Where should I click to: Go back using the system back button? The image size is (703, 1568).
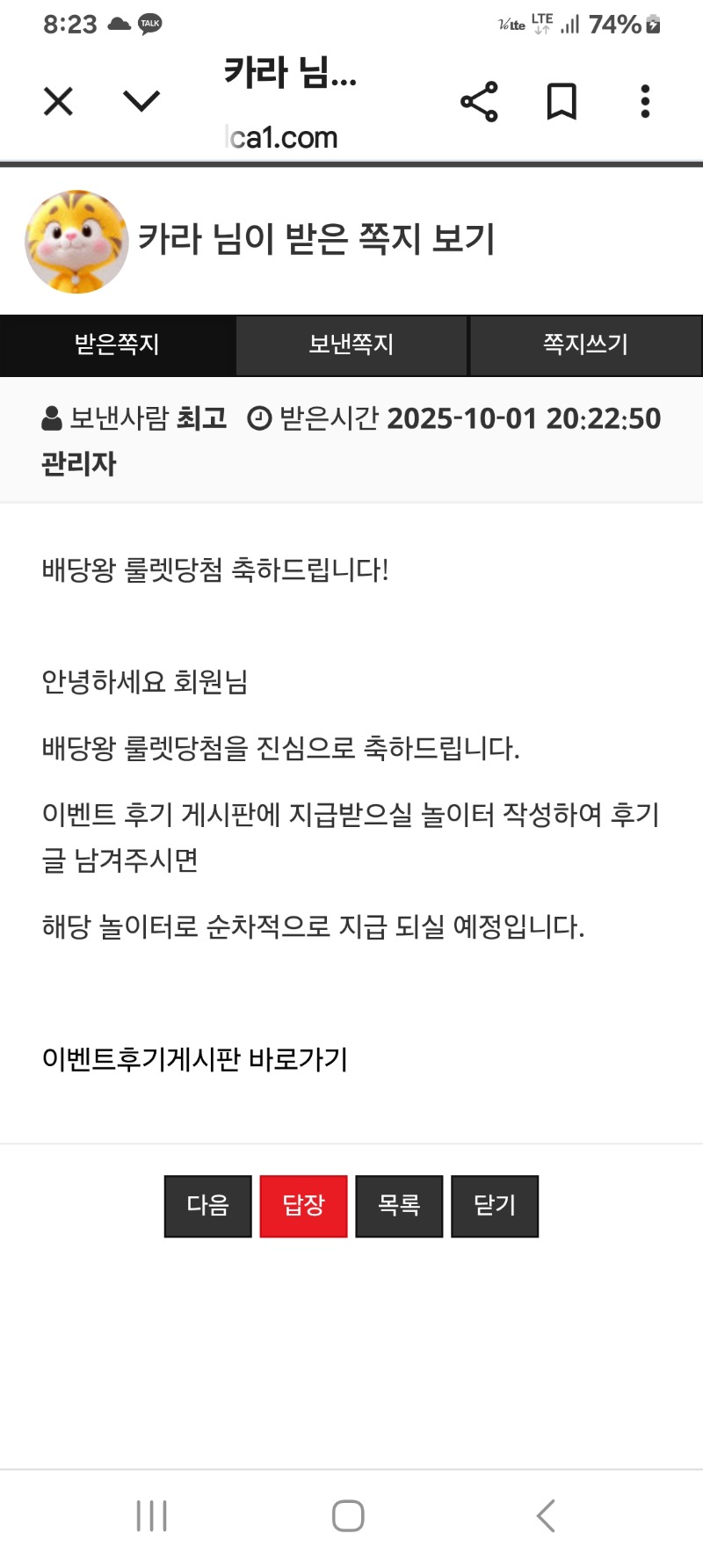(x=546, y=1515)
